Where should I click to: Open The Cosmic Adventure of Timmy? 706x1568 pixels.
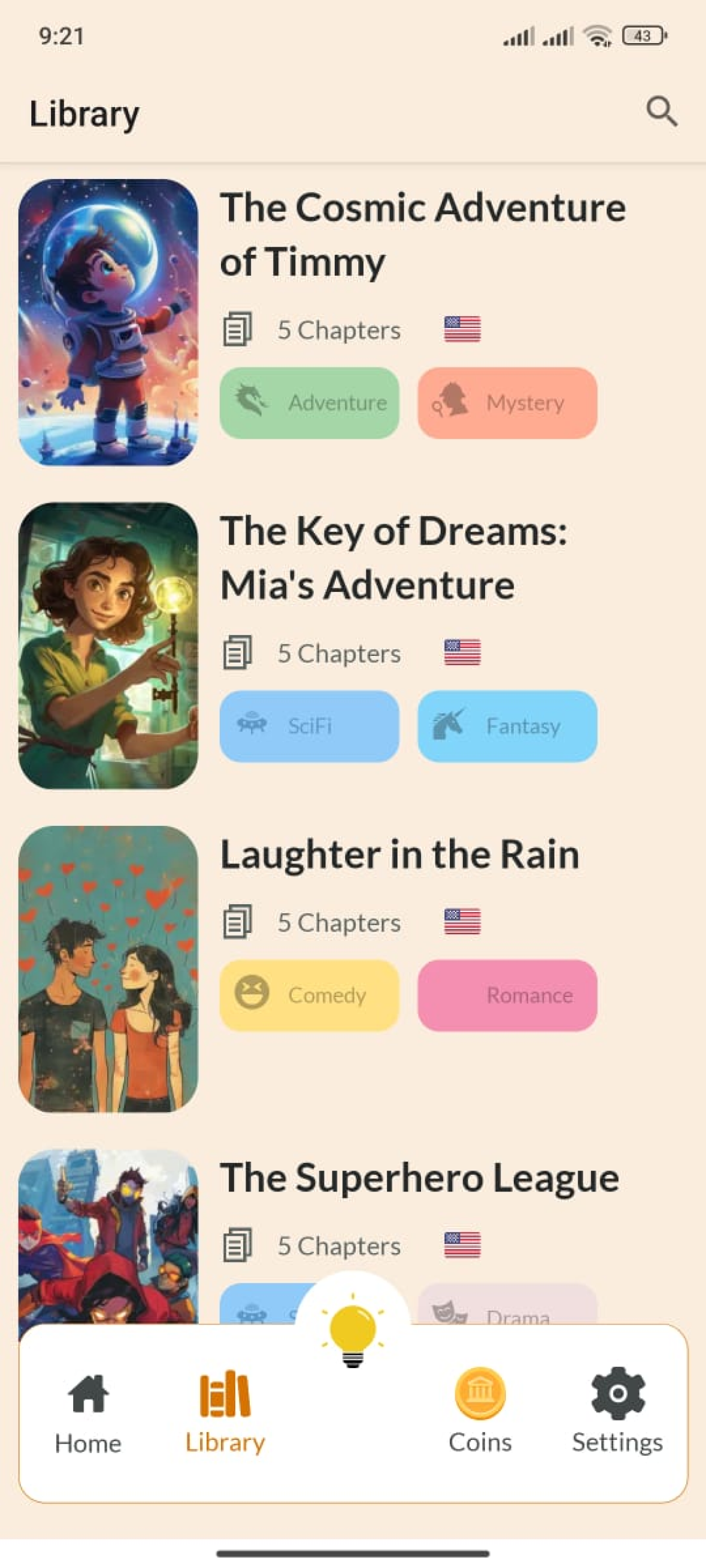422,235
